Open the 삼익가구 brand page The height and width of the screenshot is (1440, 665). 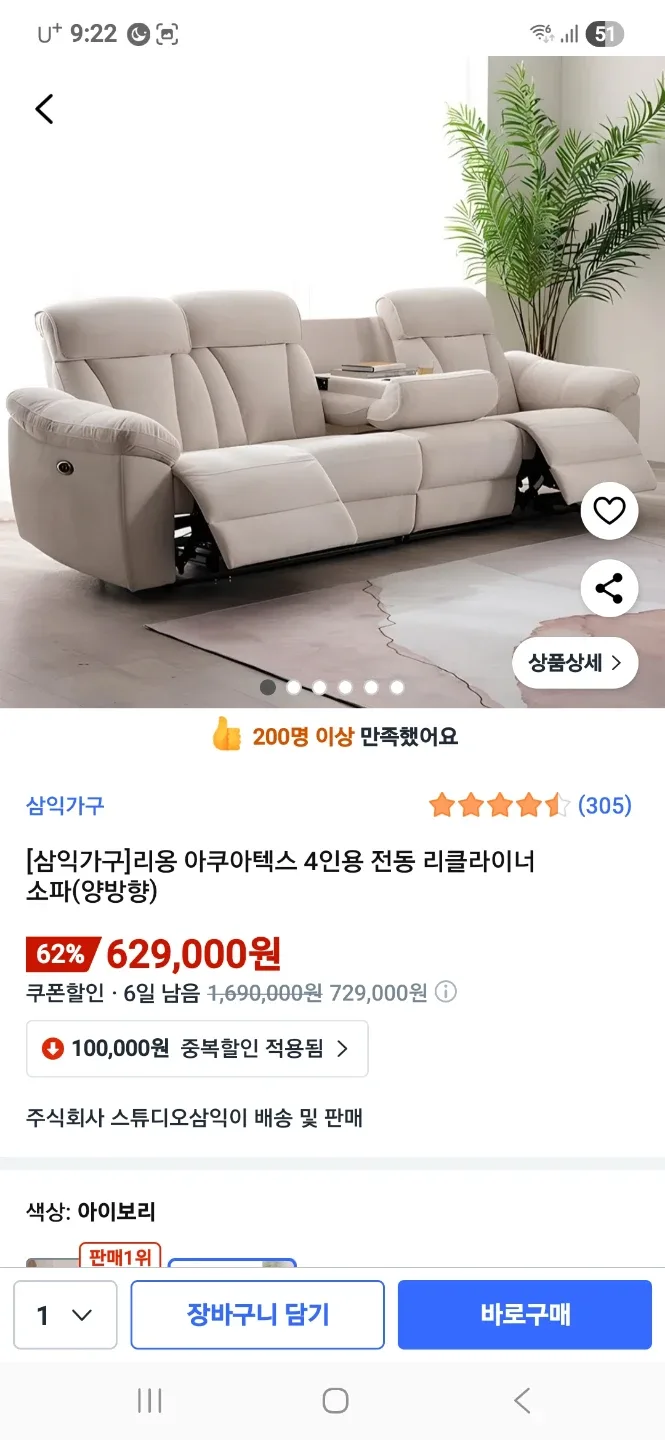click(65, 805)
